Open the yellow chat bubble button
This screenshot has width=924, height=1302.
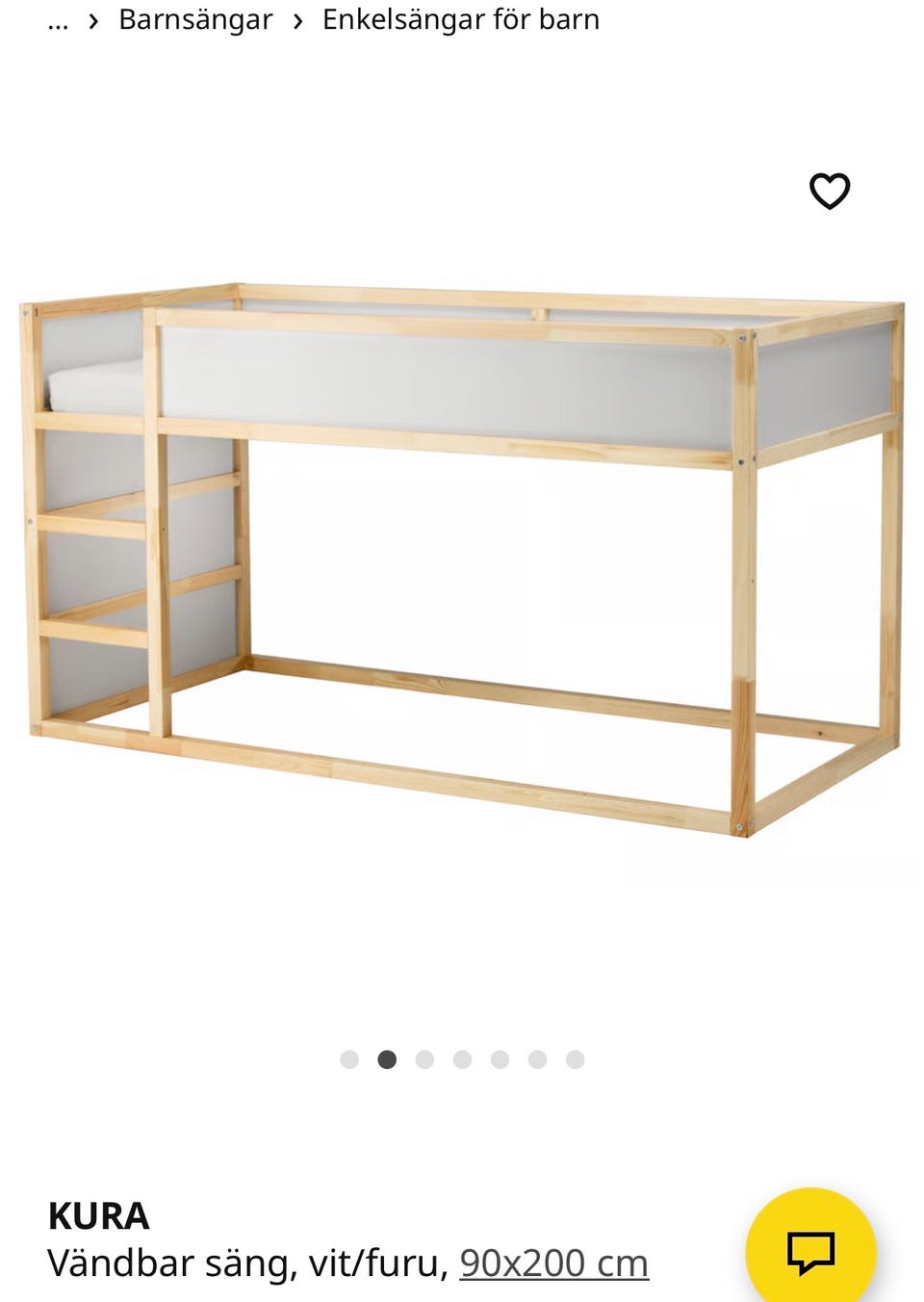[x=810, y=1250]
